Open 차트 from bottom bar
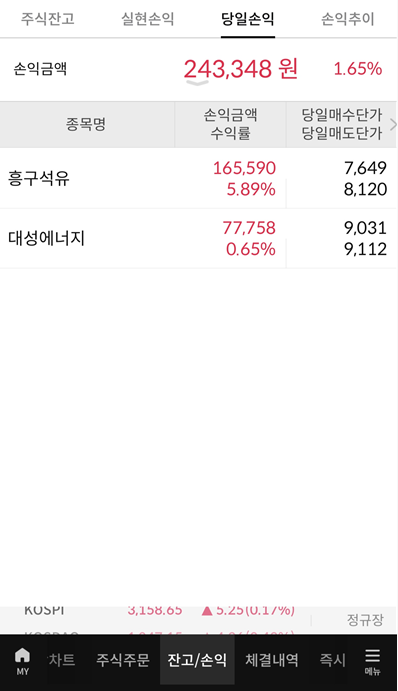398x691 pixels. click(x=61, y=660)
